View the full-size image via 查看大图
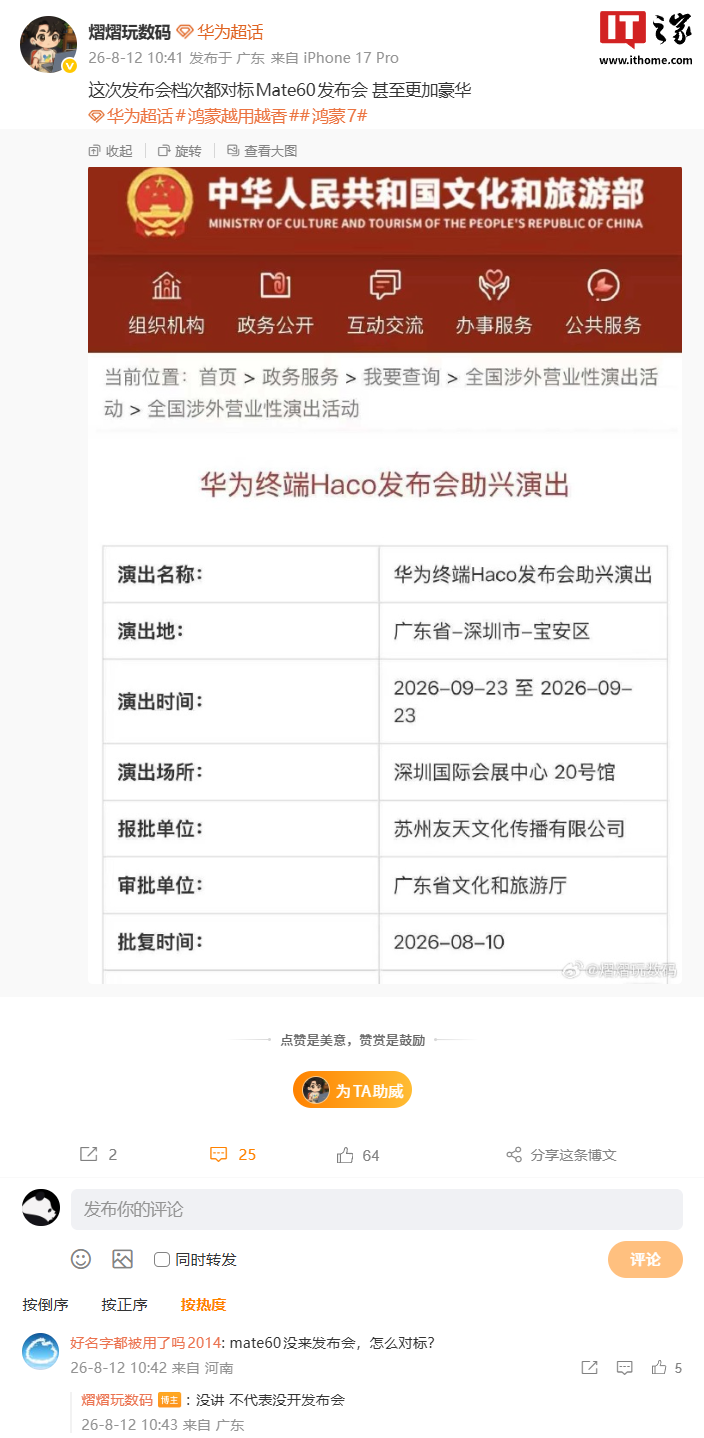This screenshot has height=1438, width=704. click(262, 151)
